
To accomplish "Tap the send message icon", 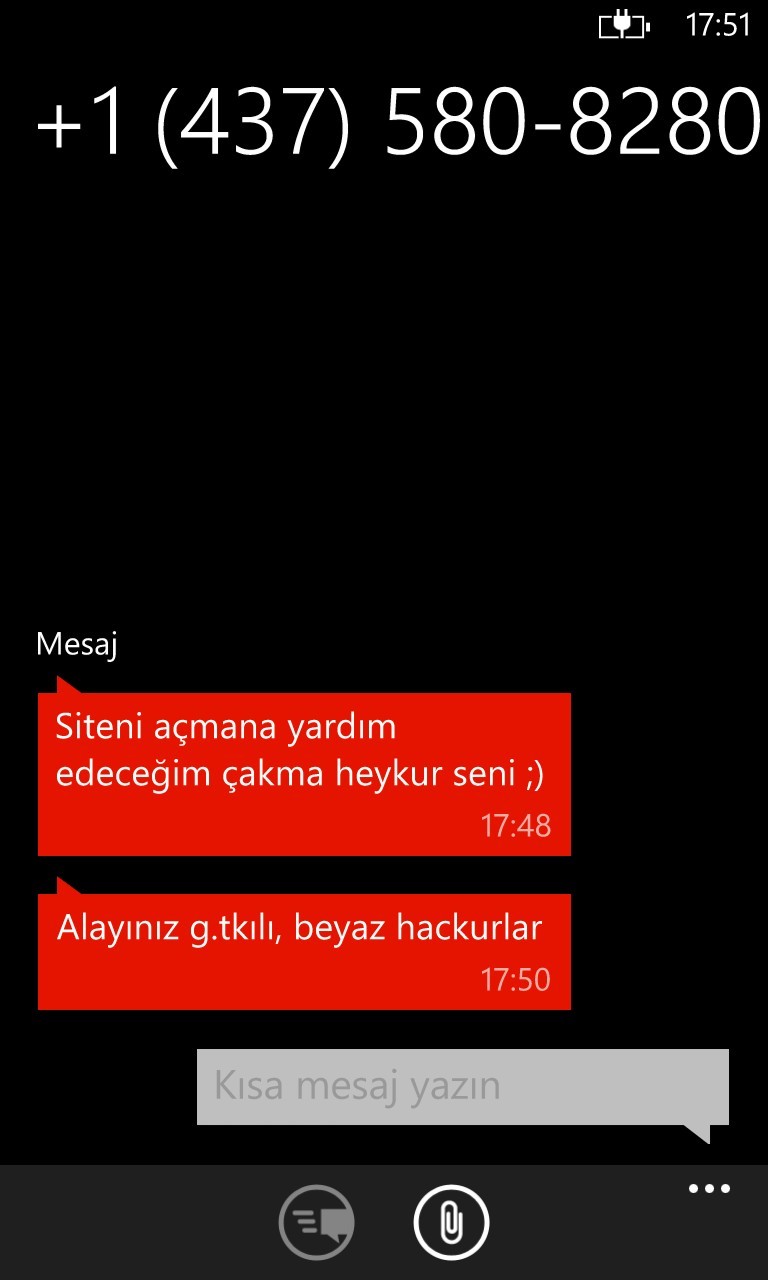I will (316, 1222).
